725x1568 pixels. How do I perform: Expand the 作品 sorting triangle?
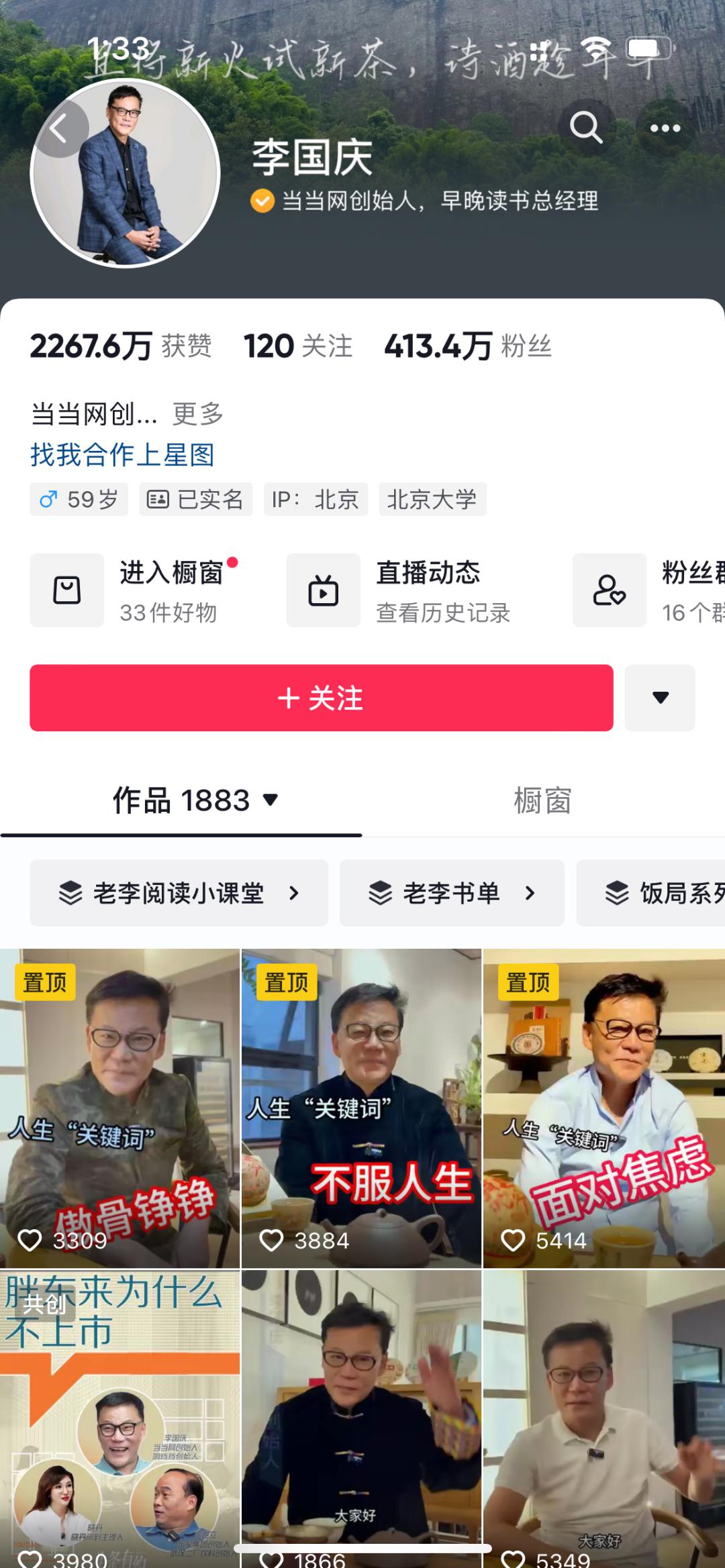coord(270,801)
